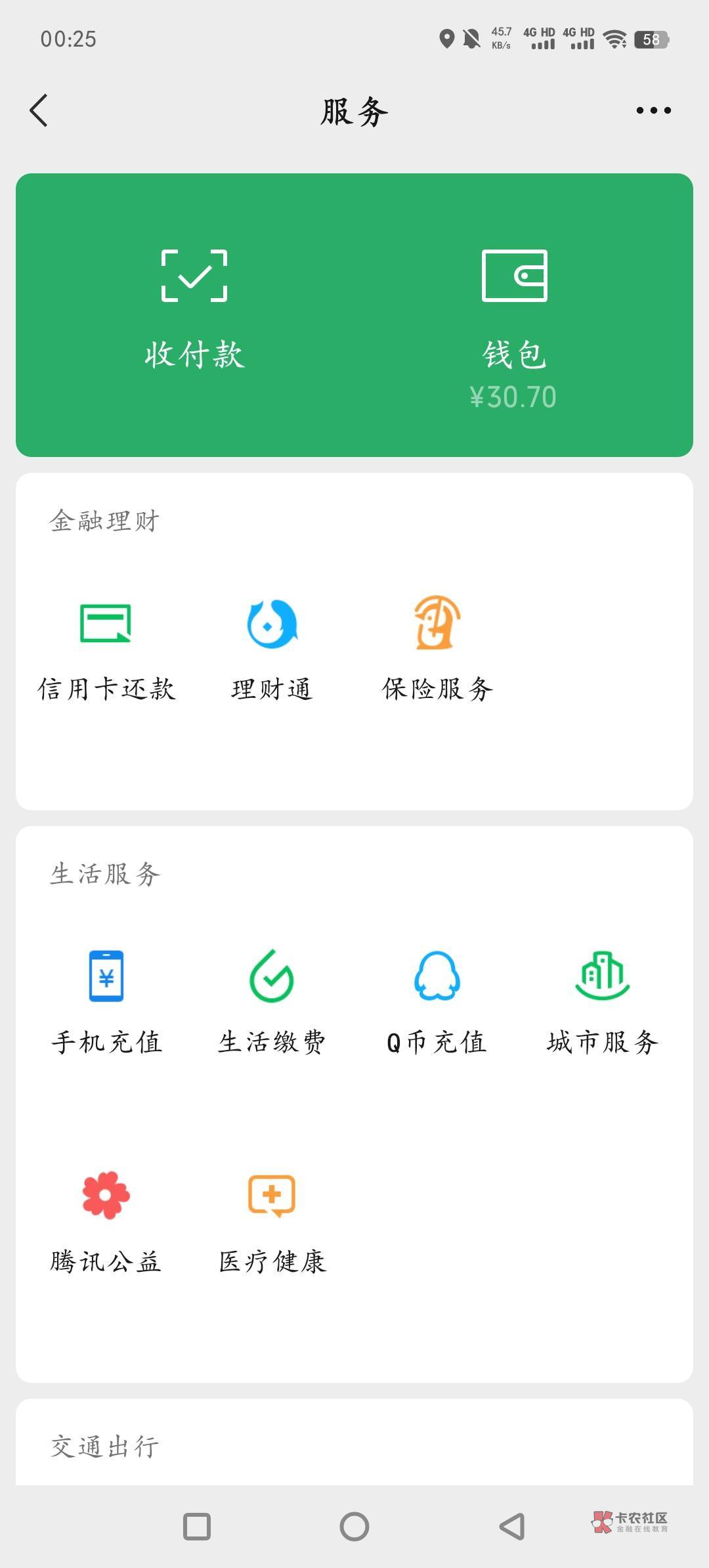Open 收付款 to pay or receive money
This screenshot has width=709, height=1568.
coord(194,310)
